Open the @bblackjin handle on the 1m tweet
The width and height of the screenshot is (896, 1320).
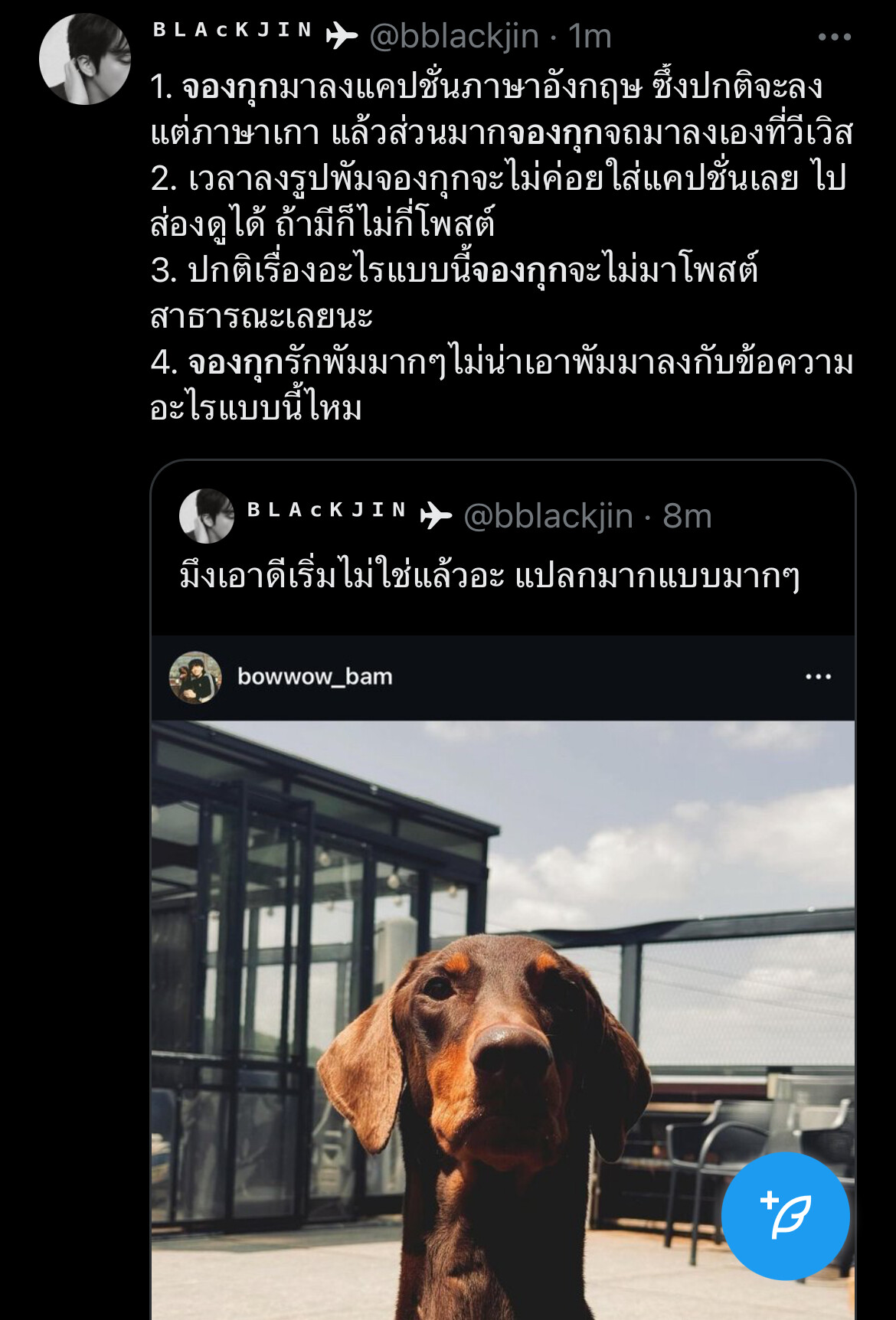(x=453, y=36)
